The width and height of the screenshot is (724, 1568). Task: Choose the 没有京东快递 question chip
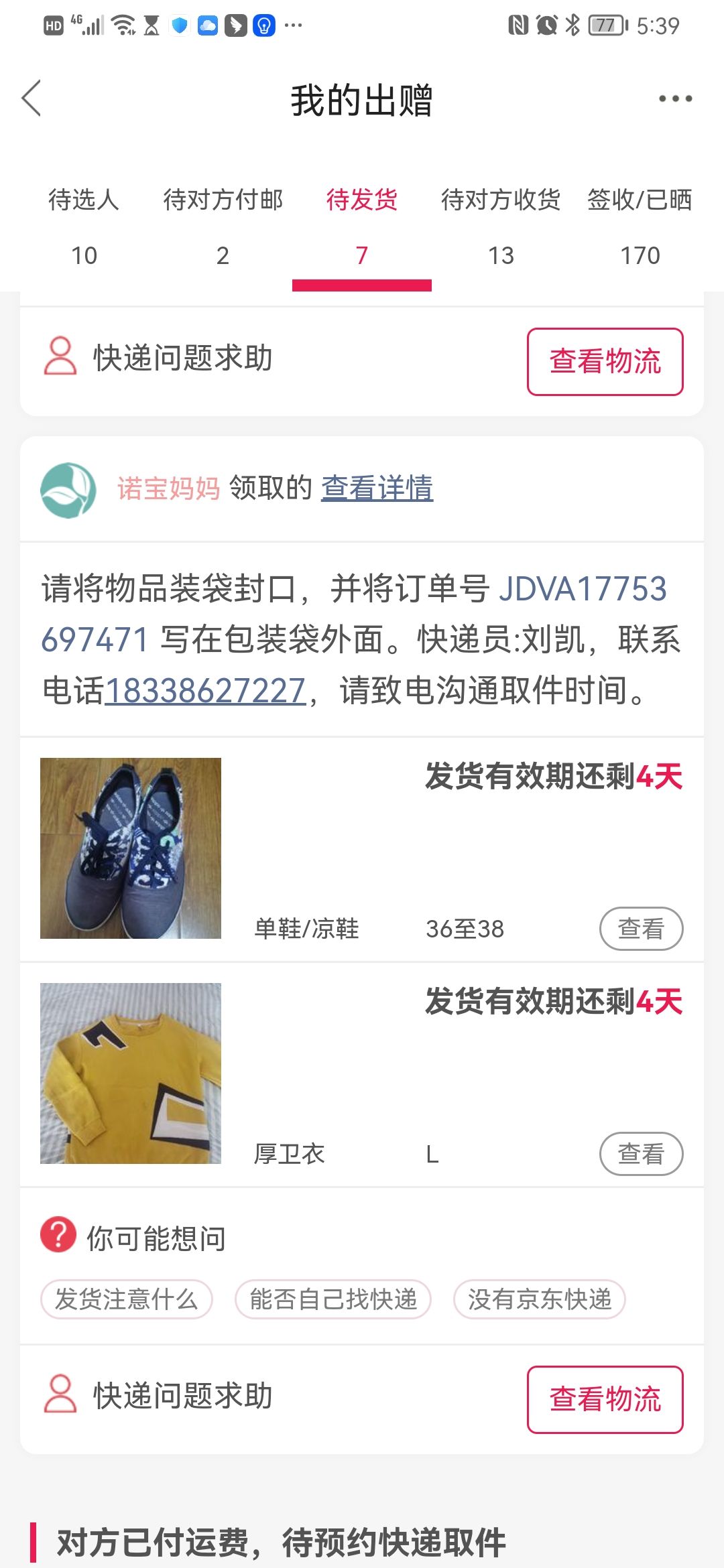(x=540, y=1299)
